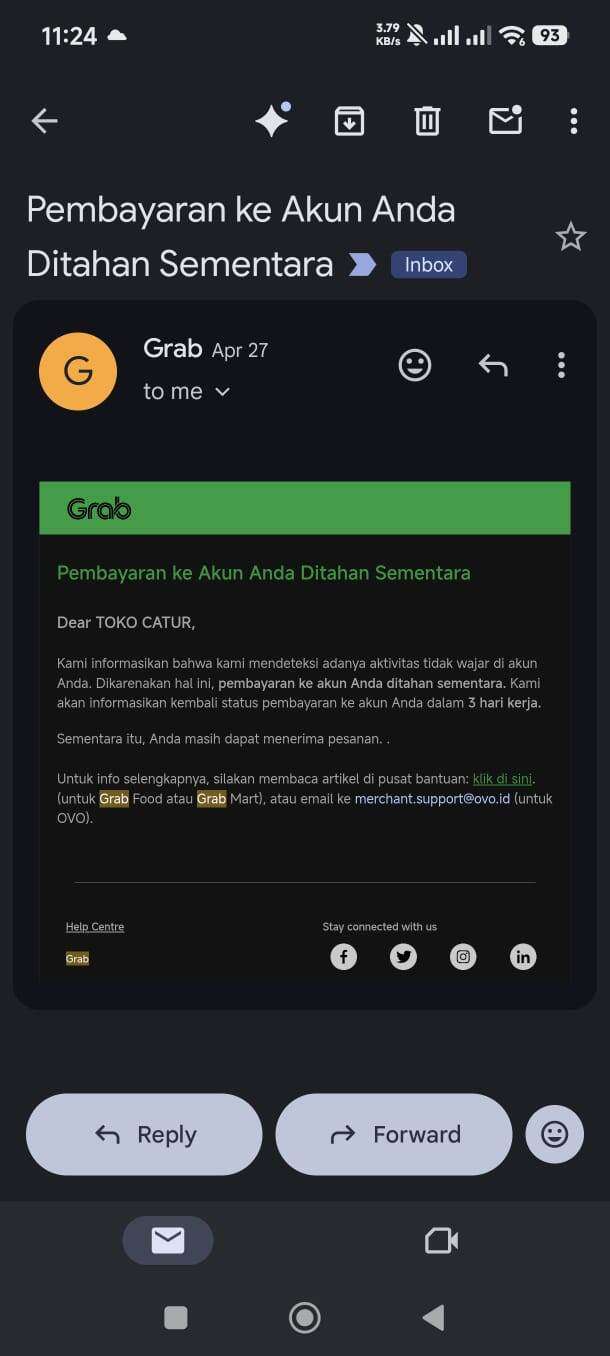Reply using the arrow in message header
This screenshot has height=1356, width=610.
coord(493,365)
